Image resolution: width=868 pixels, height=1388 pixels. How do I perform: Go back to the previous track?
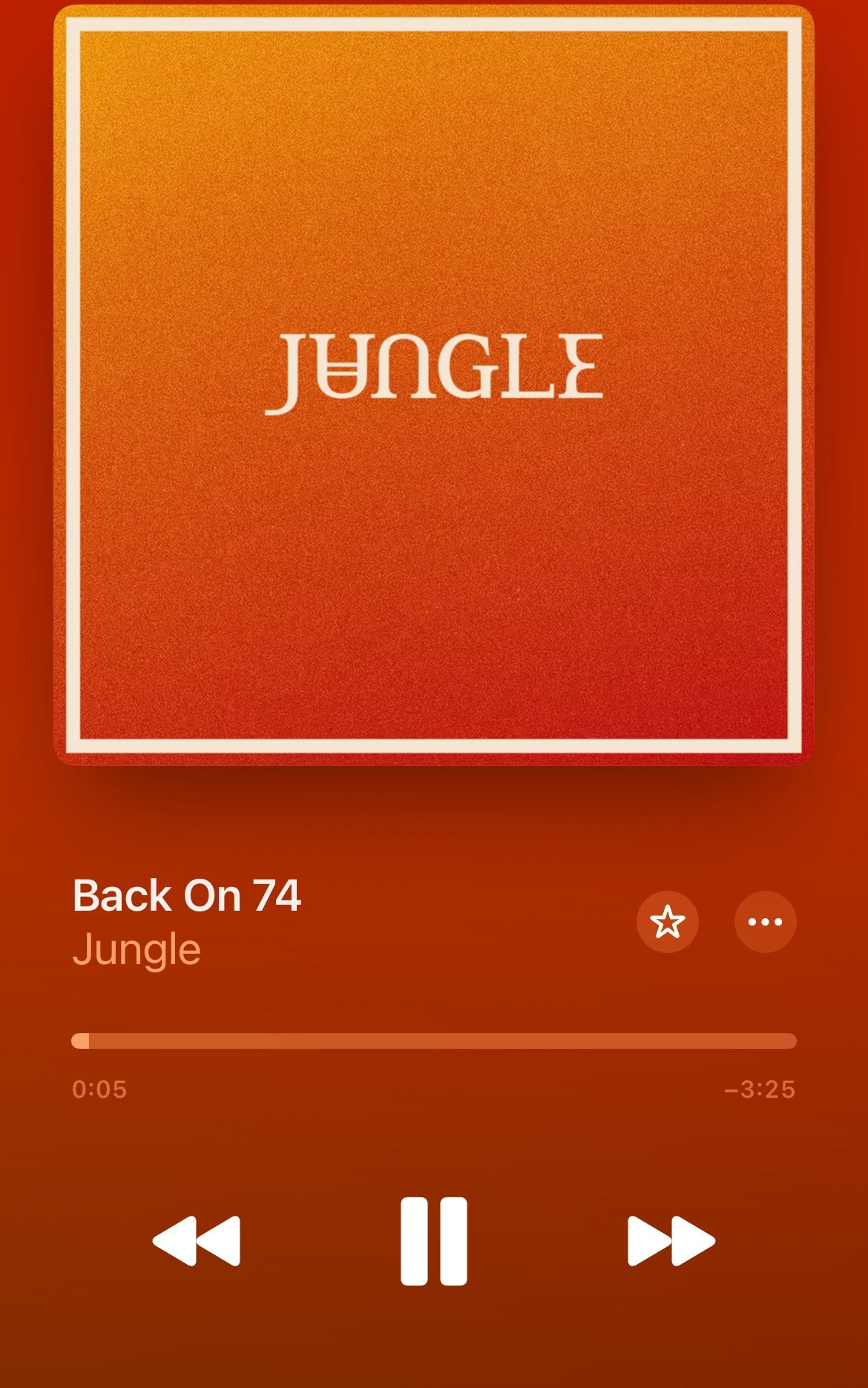coord(197,1240)
